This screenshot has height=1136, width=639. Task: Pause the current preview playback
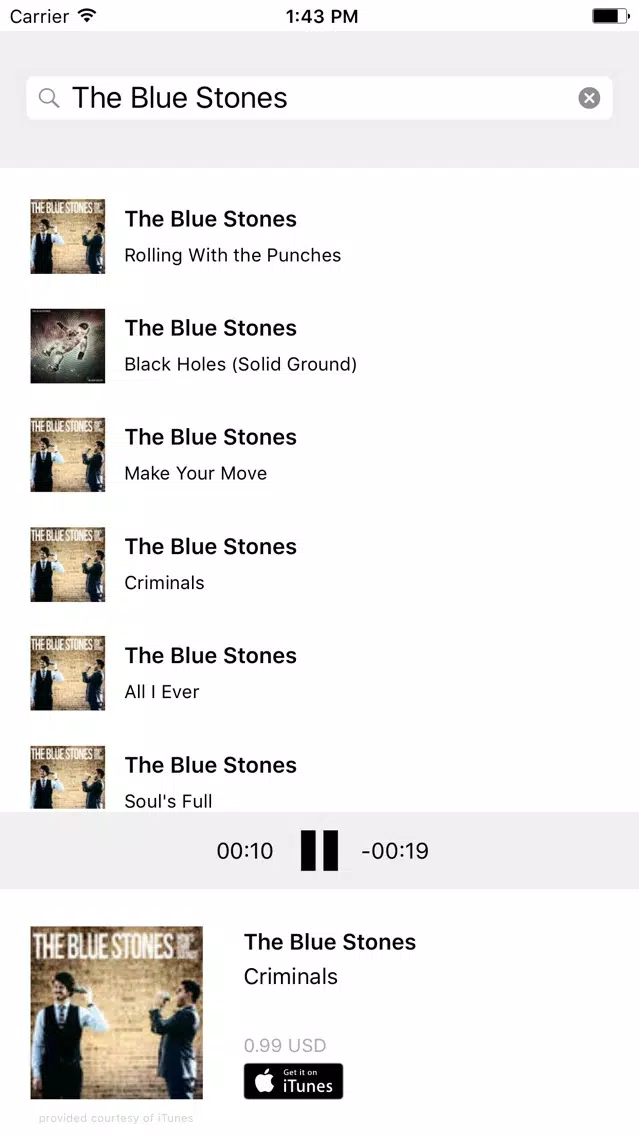point(320,851)
